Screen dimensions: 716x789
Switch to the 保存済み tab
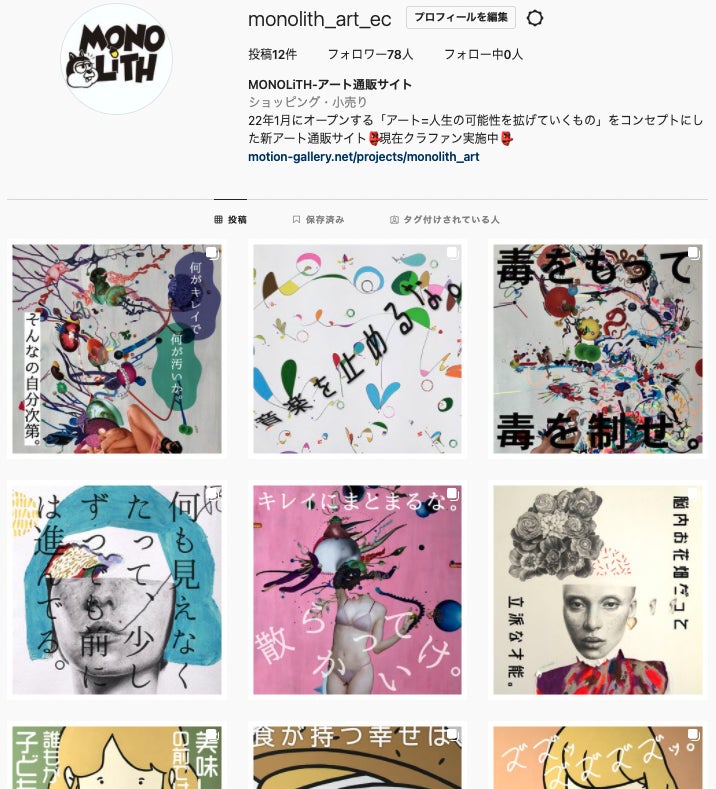pos(318,219)
